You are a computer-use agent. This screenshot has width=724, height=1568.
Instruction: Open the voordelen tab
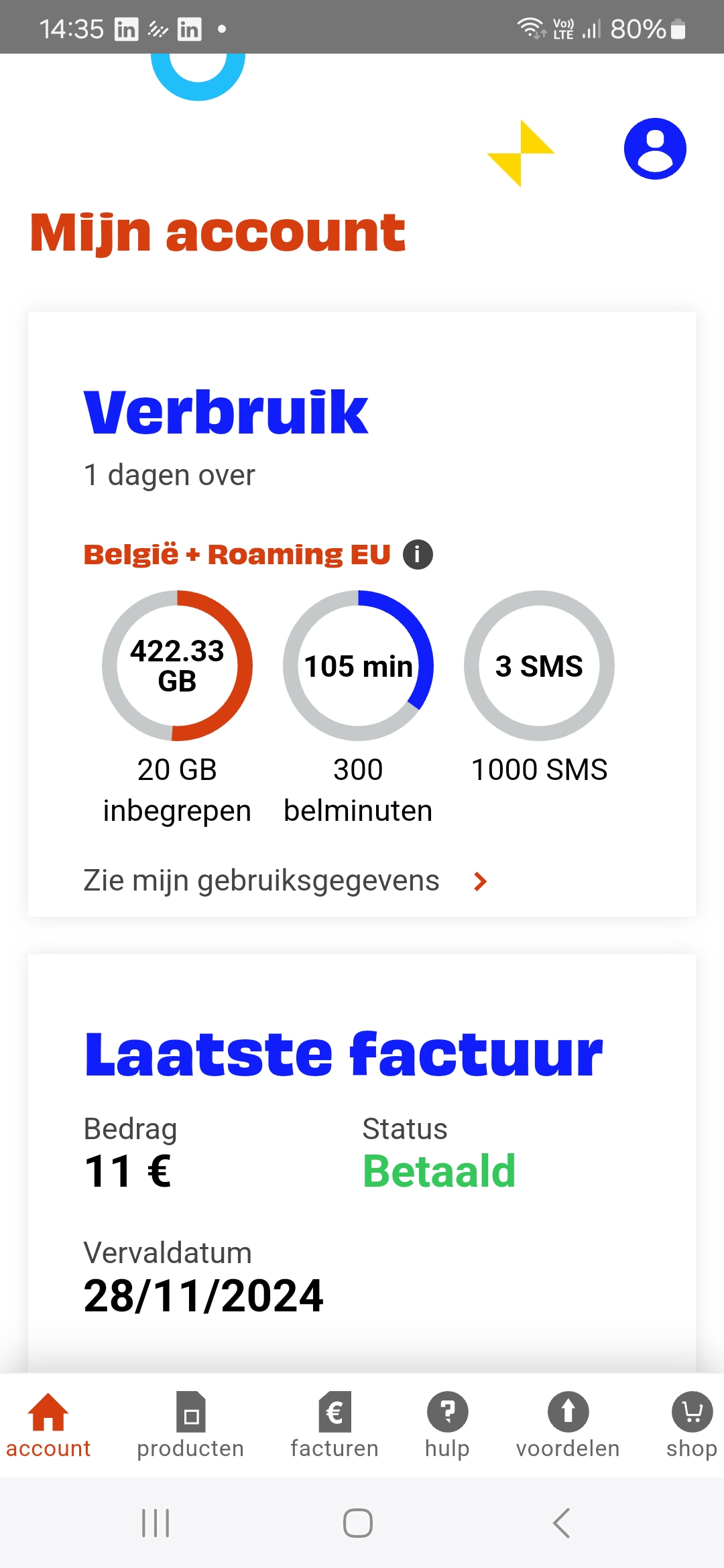[568, 1425]
